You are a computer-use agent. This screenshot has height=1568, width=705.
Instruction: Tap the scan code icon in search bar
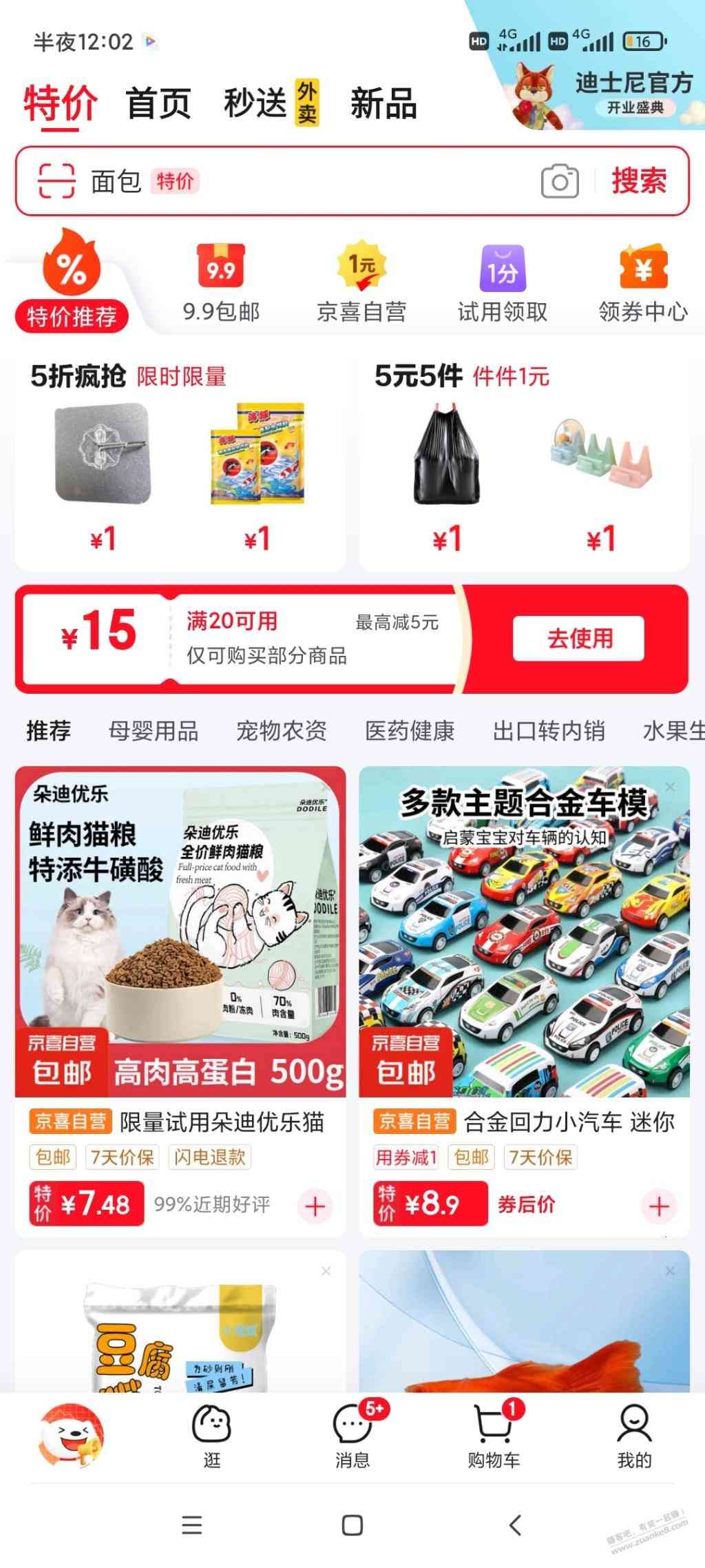[x=56, y=181]
